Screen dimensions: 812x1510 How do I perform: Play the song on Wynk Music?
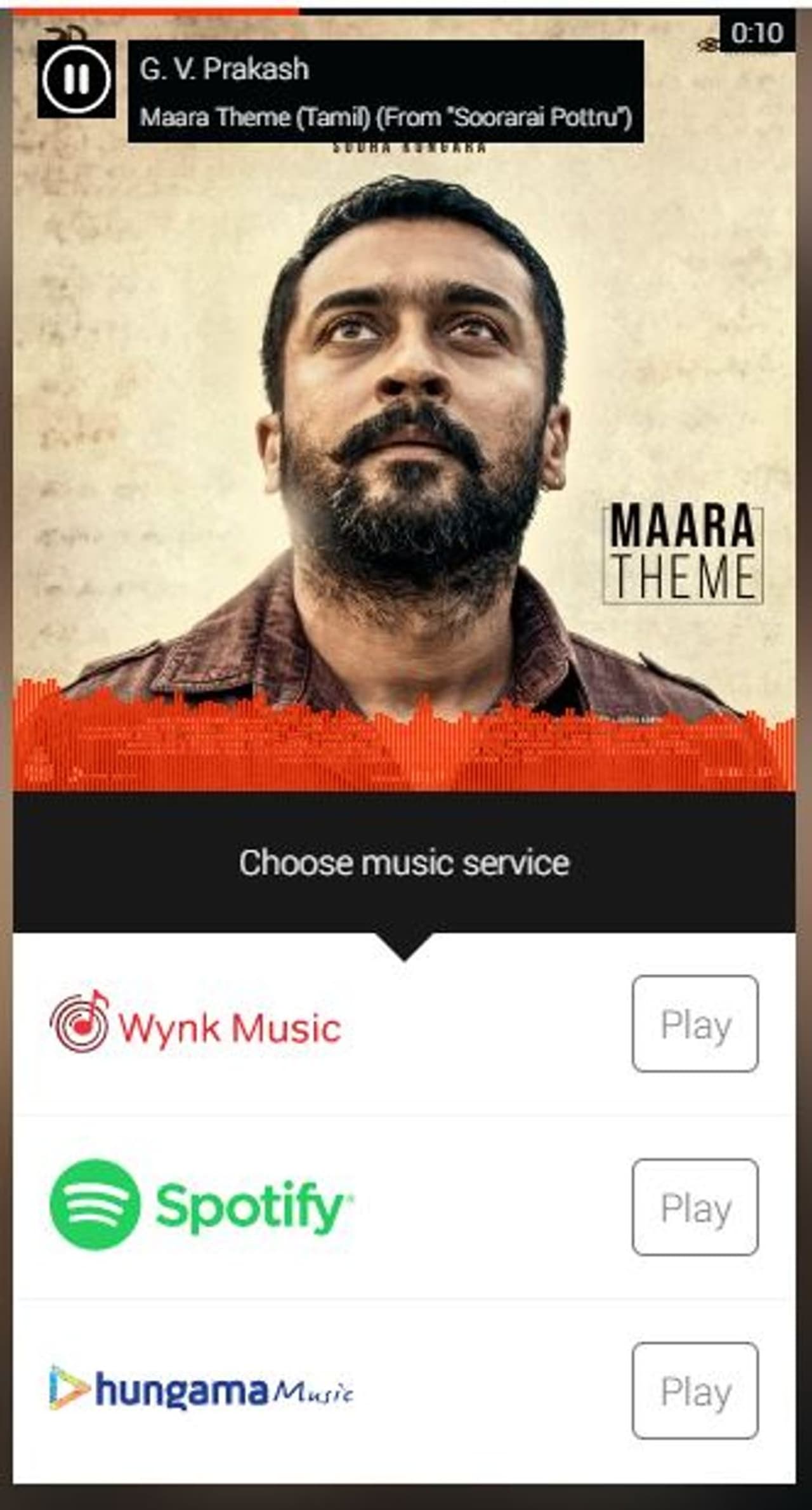[695, 1024]
